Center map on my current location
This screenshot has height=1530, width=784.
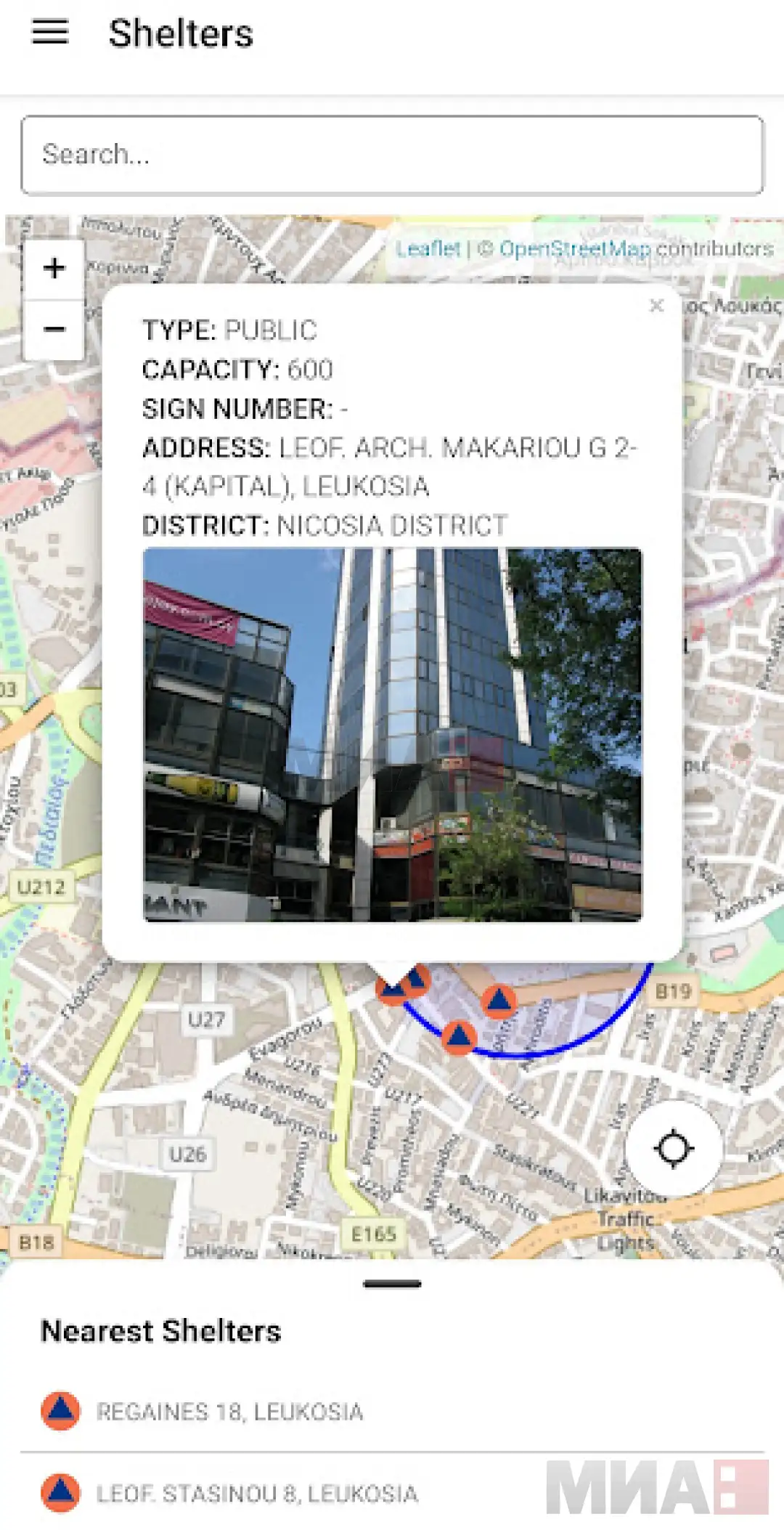pos(673,1149)
